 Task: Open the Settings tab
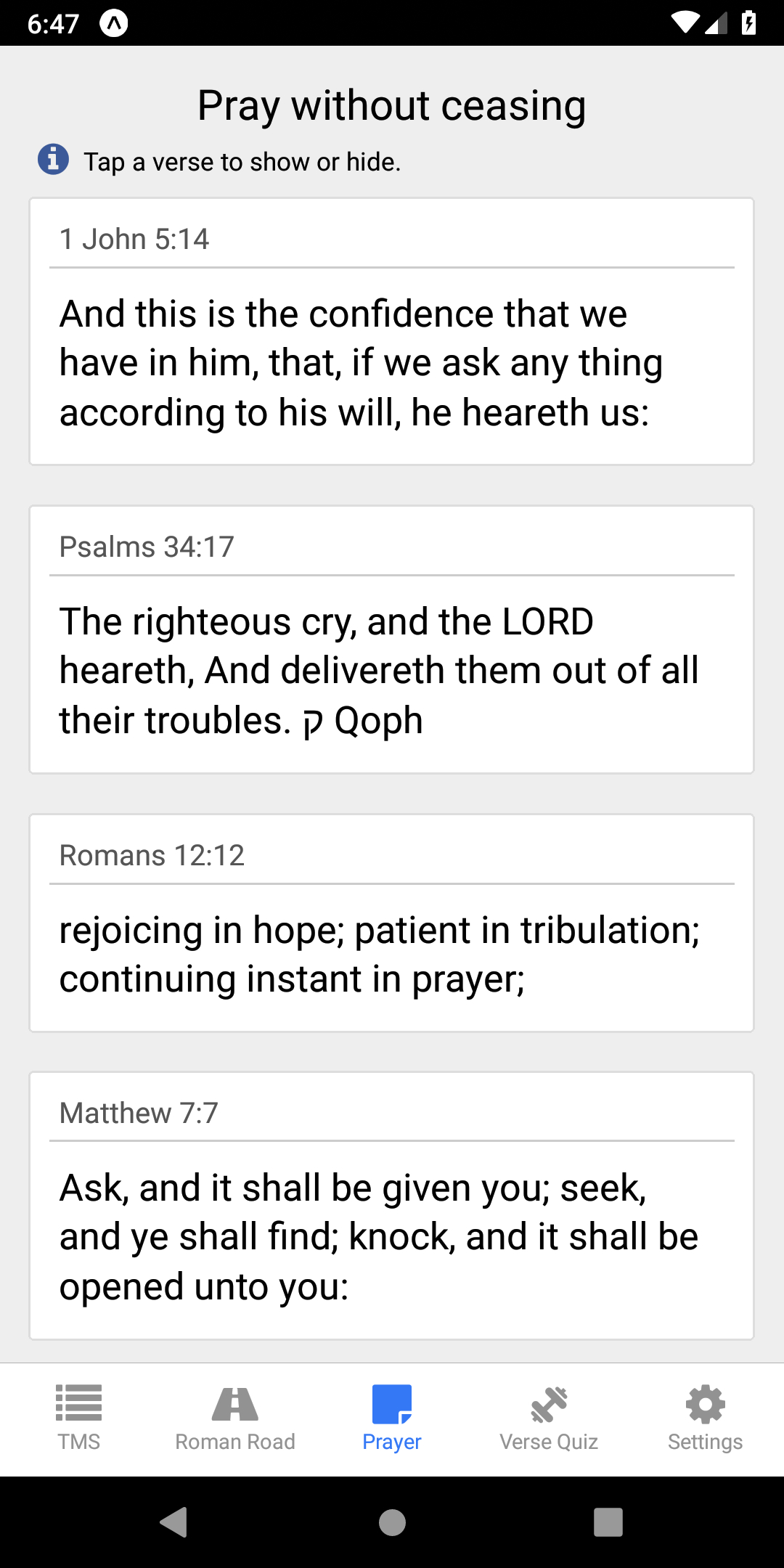(705, 1417)
